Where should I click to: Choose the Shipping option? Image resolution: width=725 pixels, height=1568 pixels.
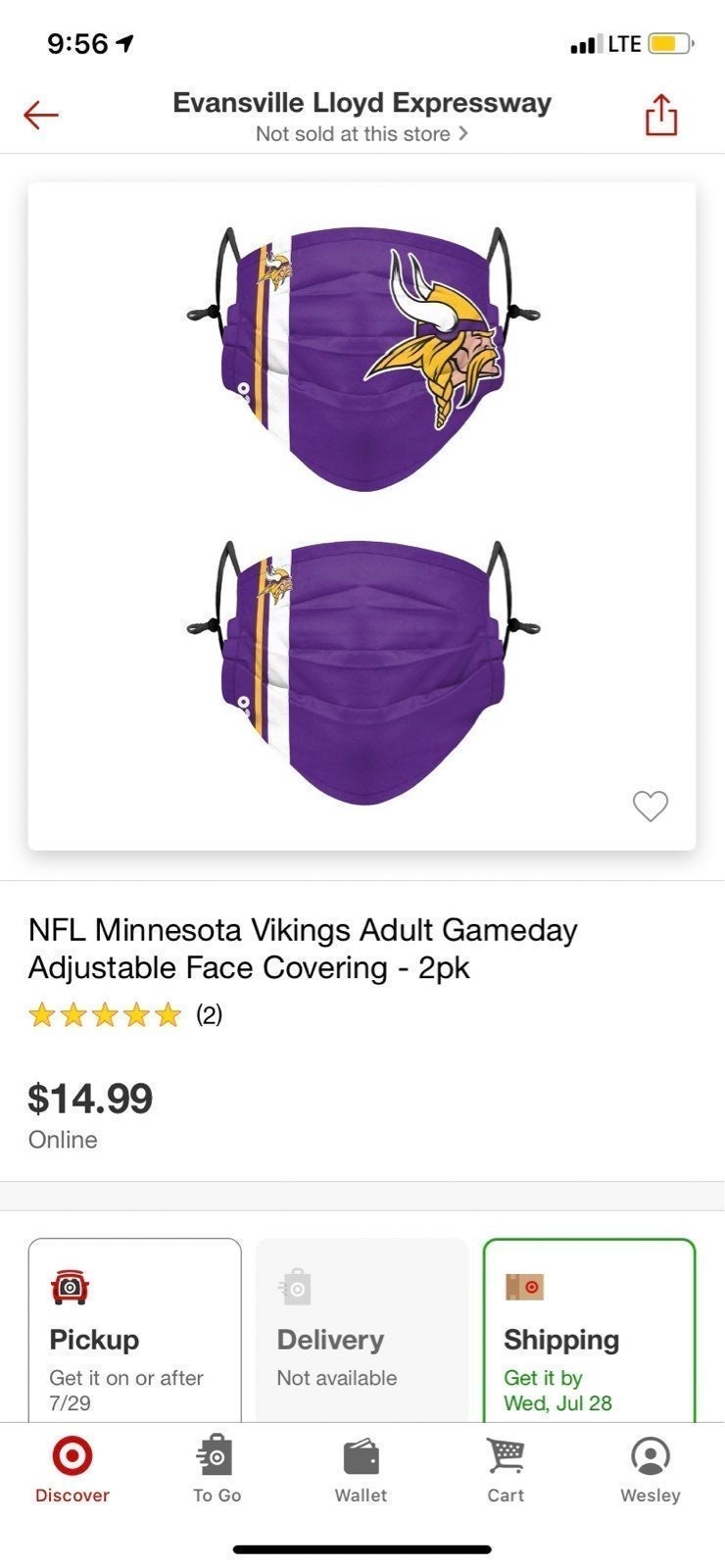[589, 1333]
